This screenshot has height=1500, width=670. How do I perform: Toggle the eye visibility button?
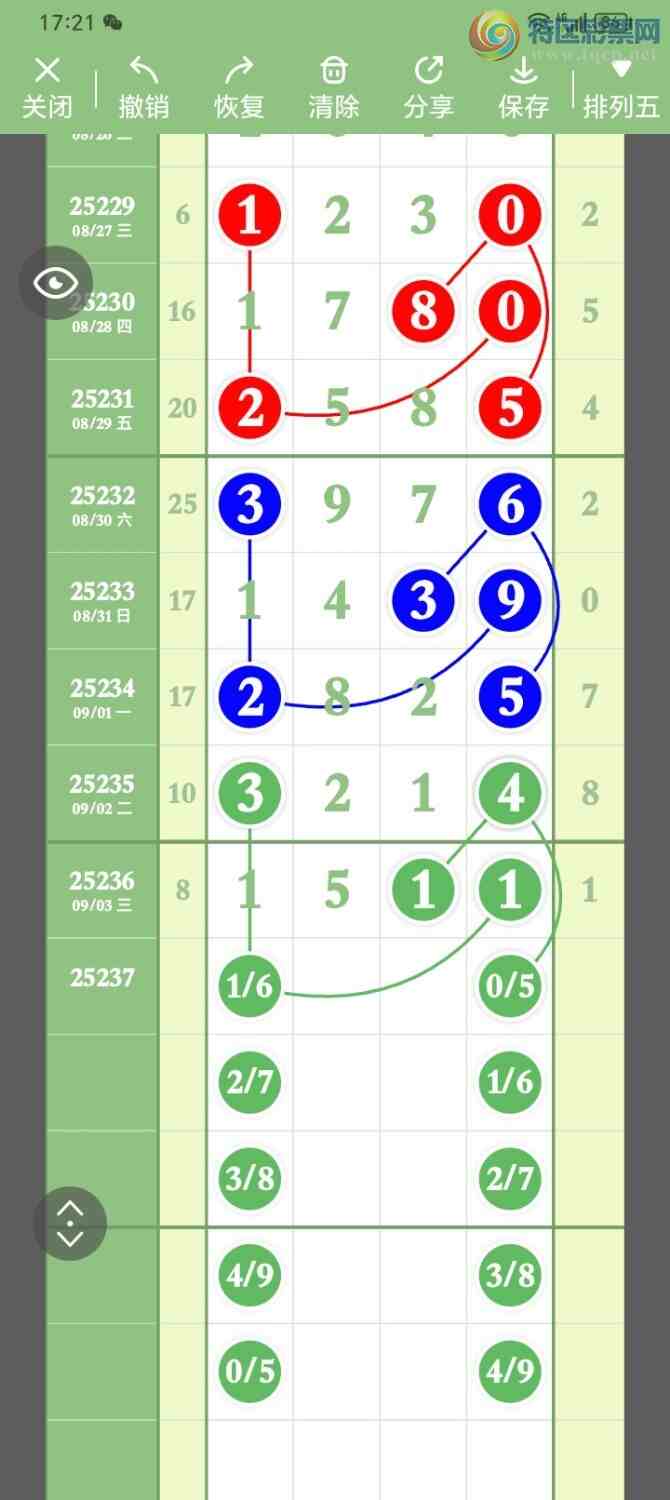(56, 283)
